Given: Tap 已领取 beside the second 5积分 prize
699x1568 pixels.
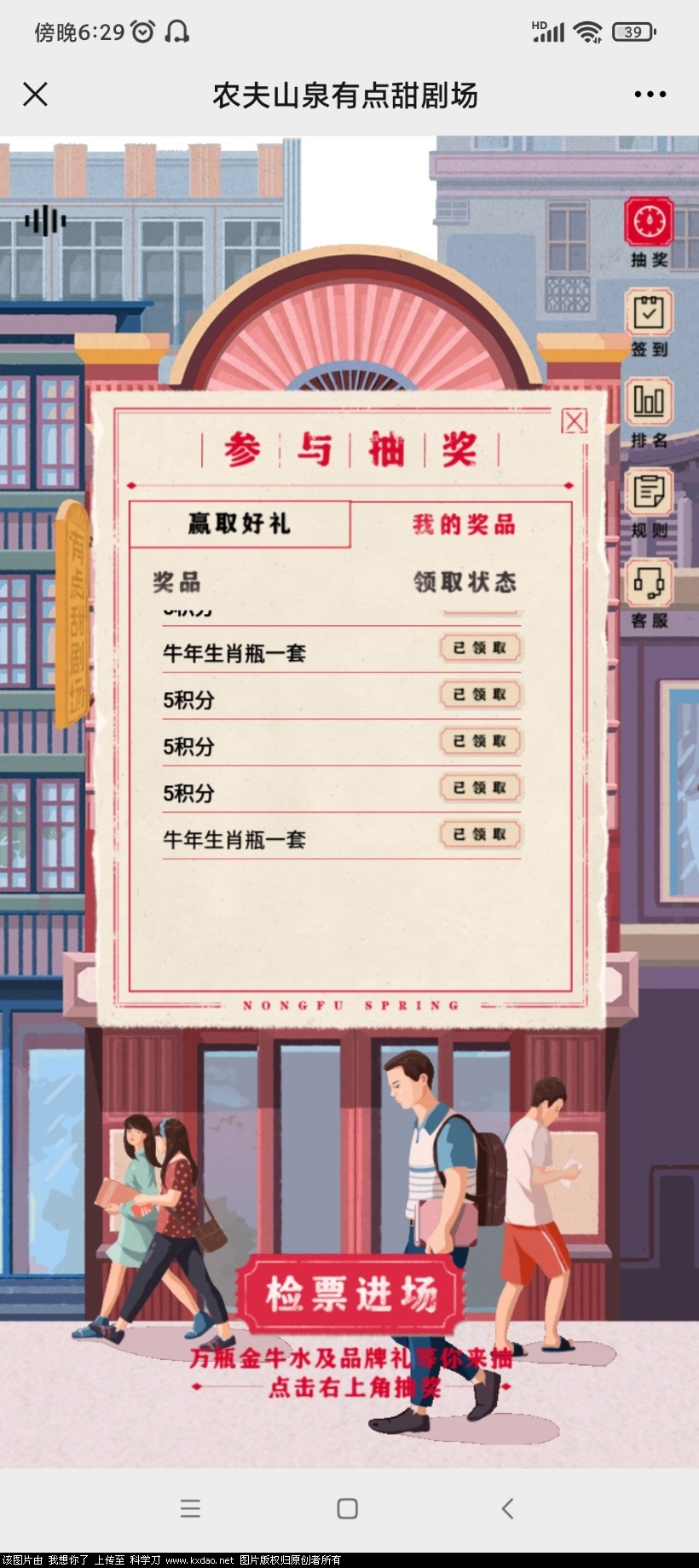Looking at the screenshot, I should coord(479,742).
